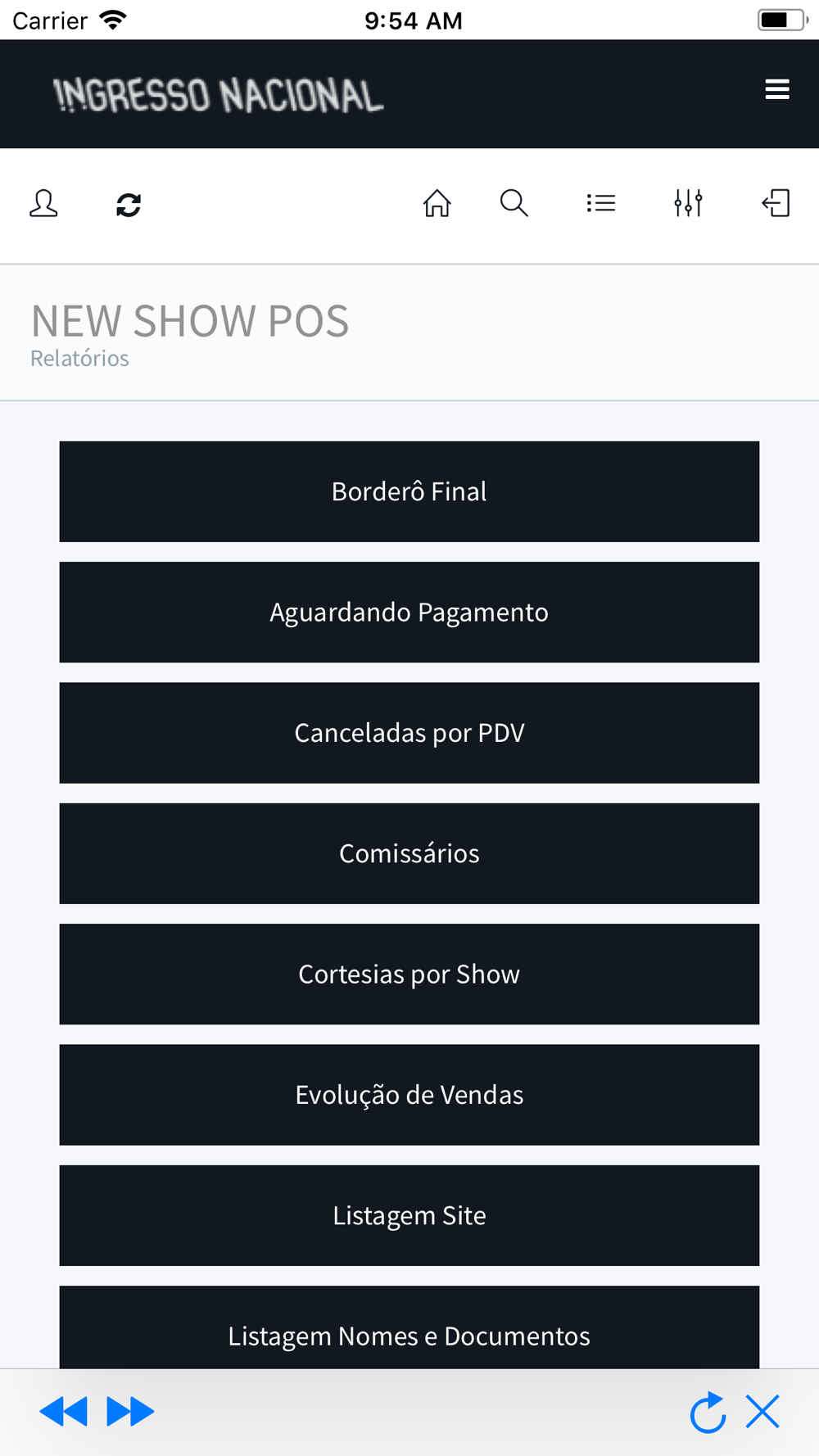This screenshot has width=819, height=1456.
Task: Close the browser view
Action: pyautogui.click(x=762, y=1412)
